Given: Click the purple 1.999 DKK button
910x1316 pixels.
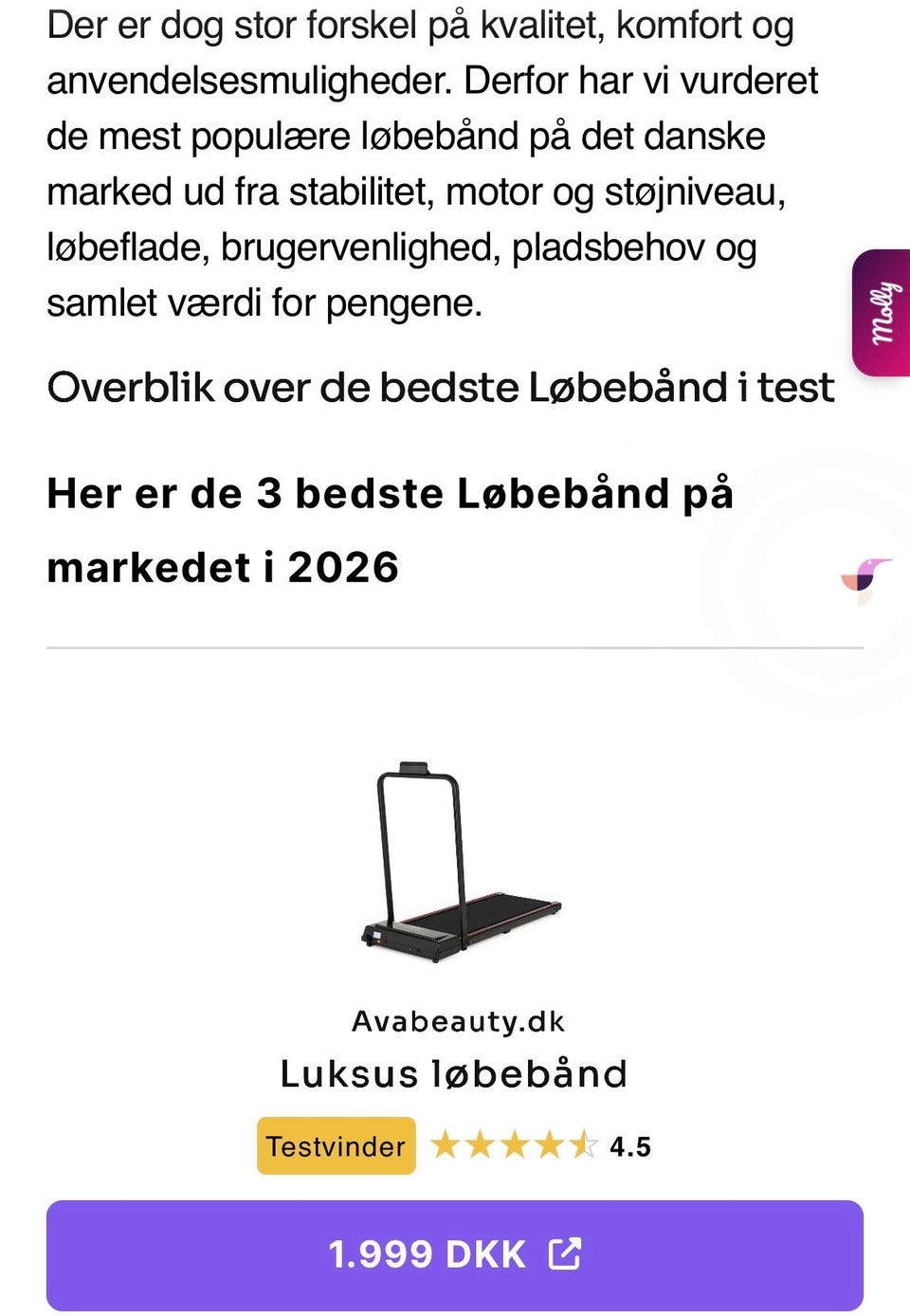Looking at the screenshot, I should coord(455,1252).
